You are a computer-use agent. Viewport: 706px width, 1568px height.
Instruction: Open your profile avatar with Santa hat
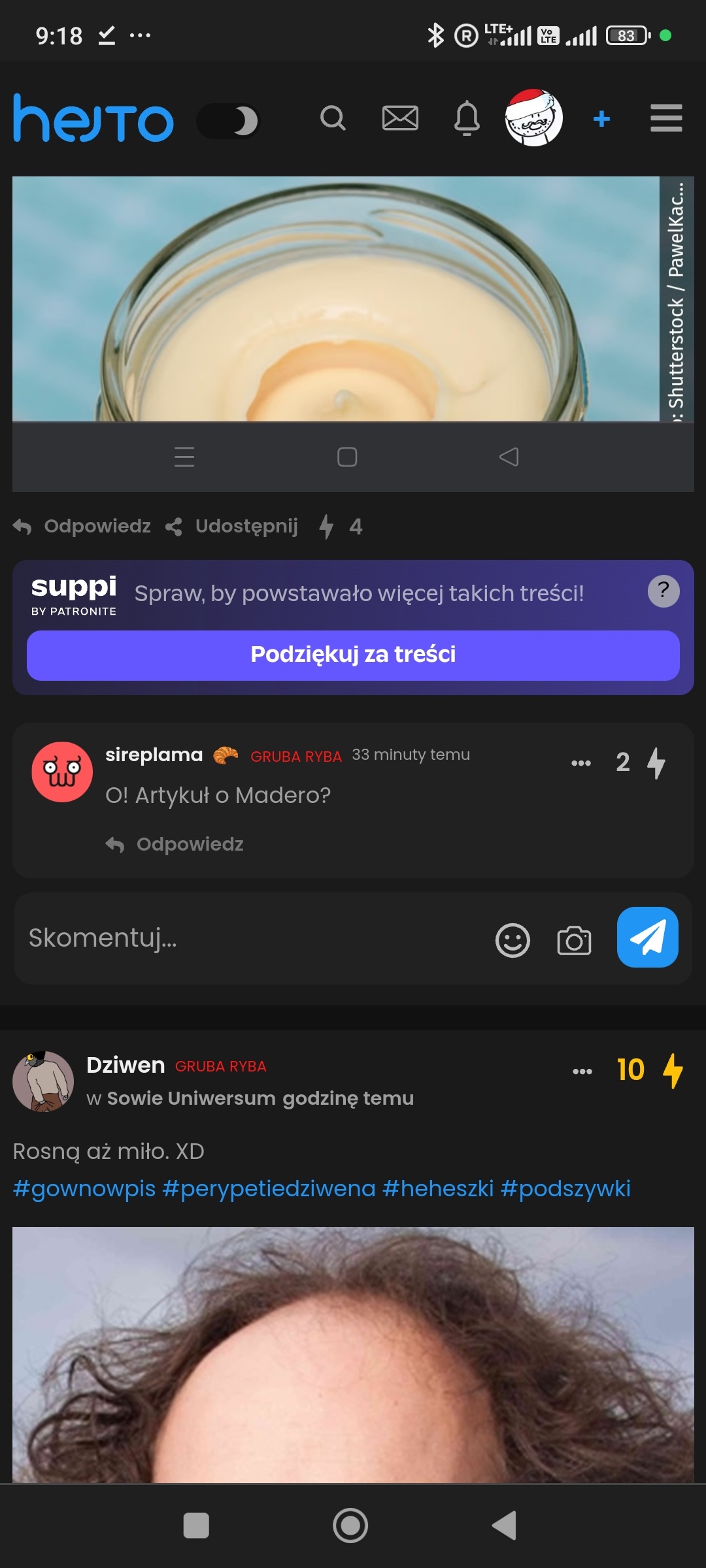tap(533, 118)
